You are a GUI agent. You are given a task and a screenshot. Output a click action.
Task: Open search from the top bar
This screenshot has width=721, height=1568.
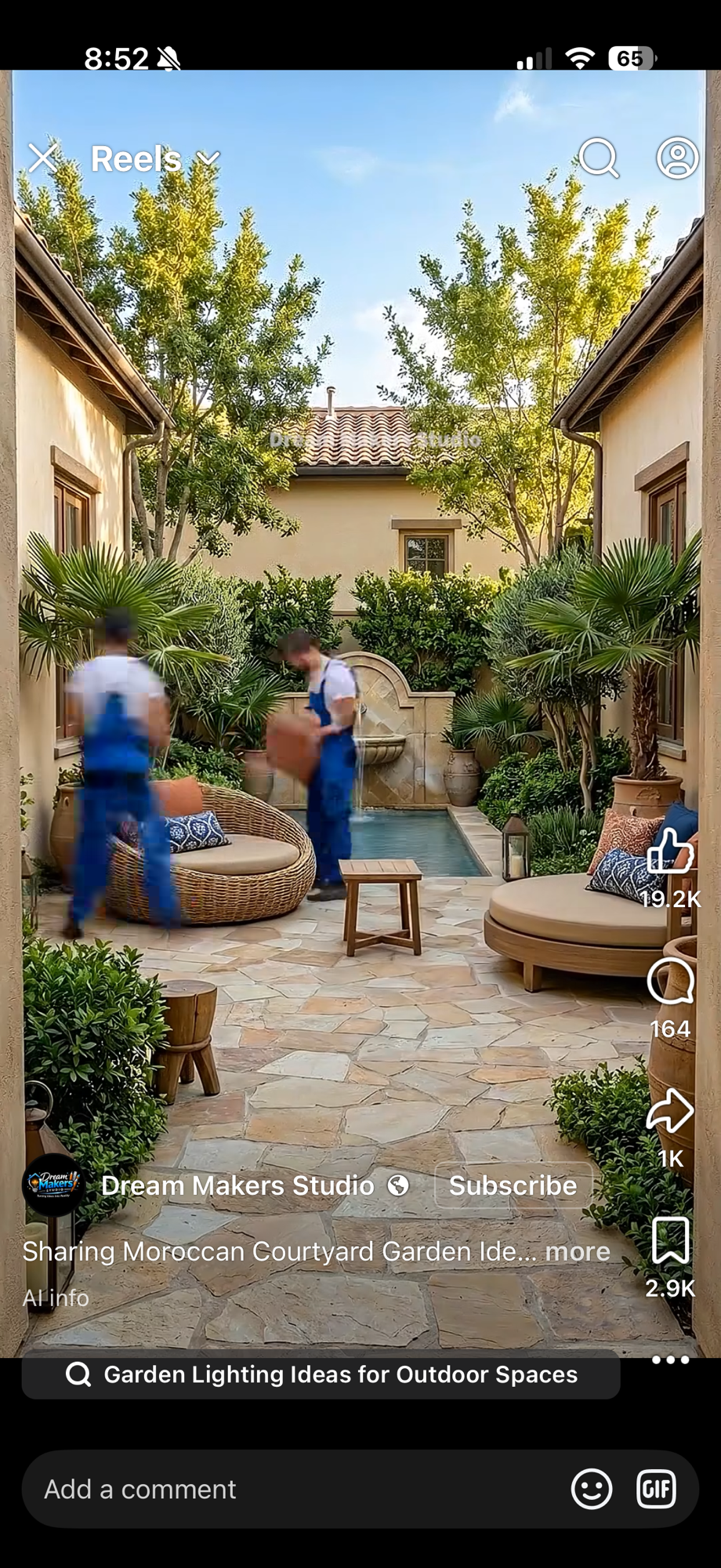pos(599,158)
